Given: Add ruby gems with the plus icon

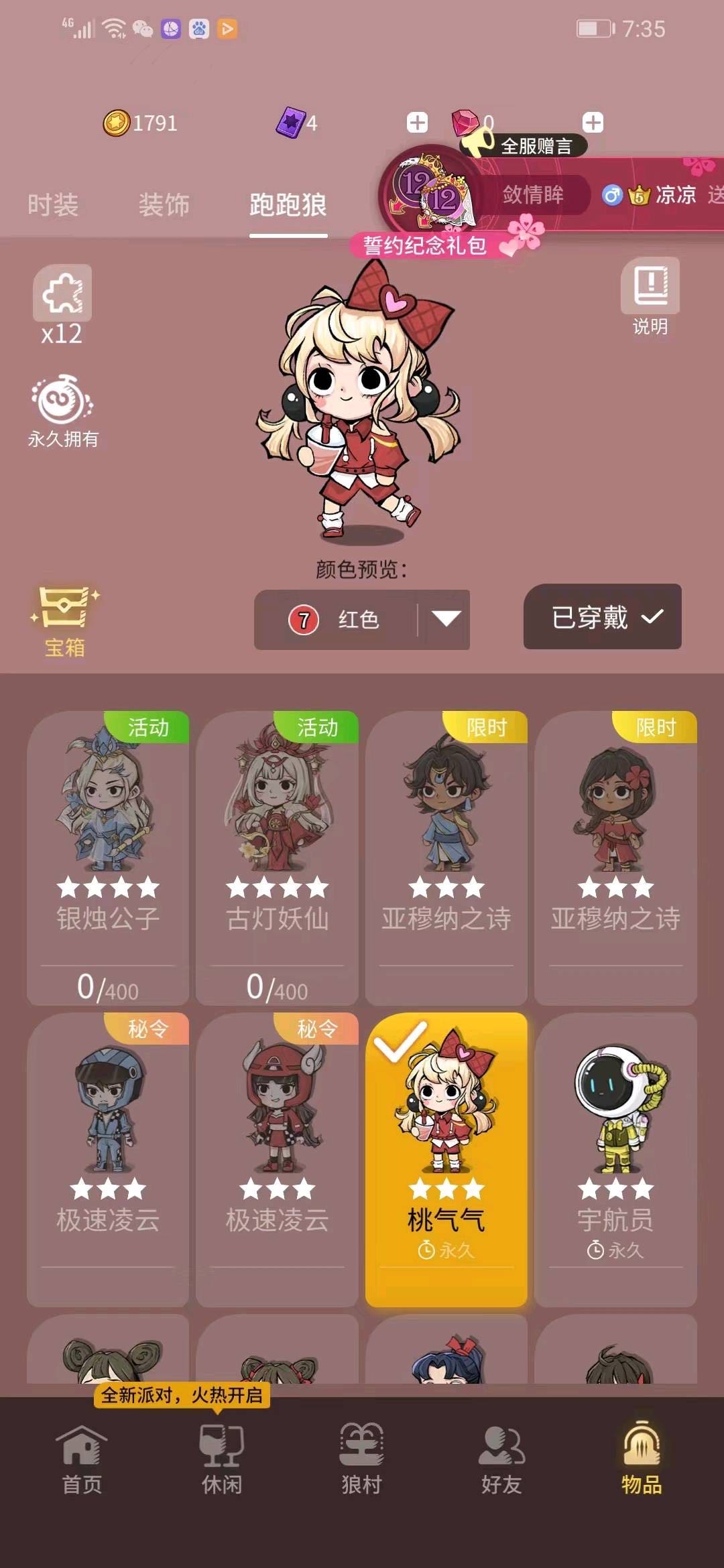Looking at the screenshot, I should click(x=593, y=123).
